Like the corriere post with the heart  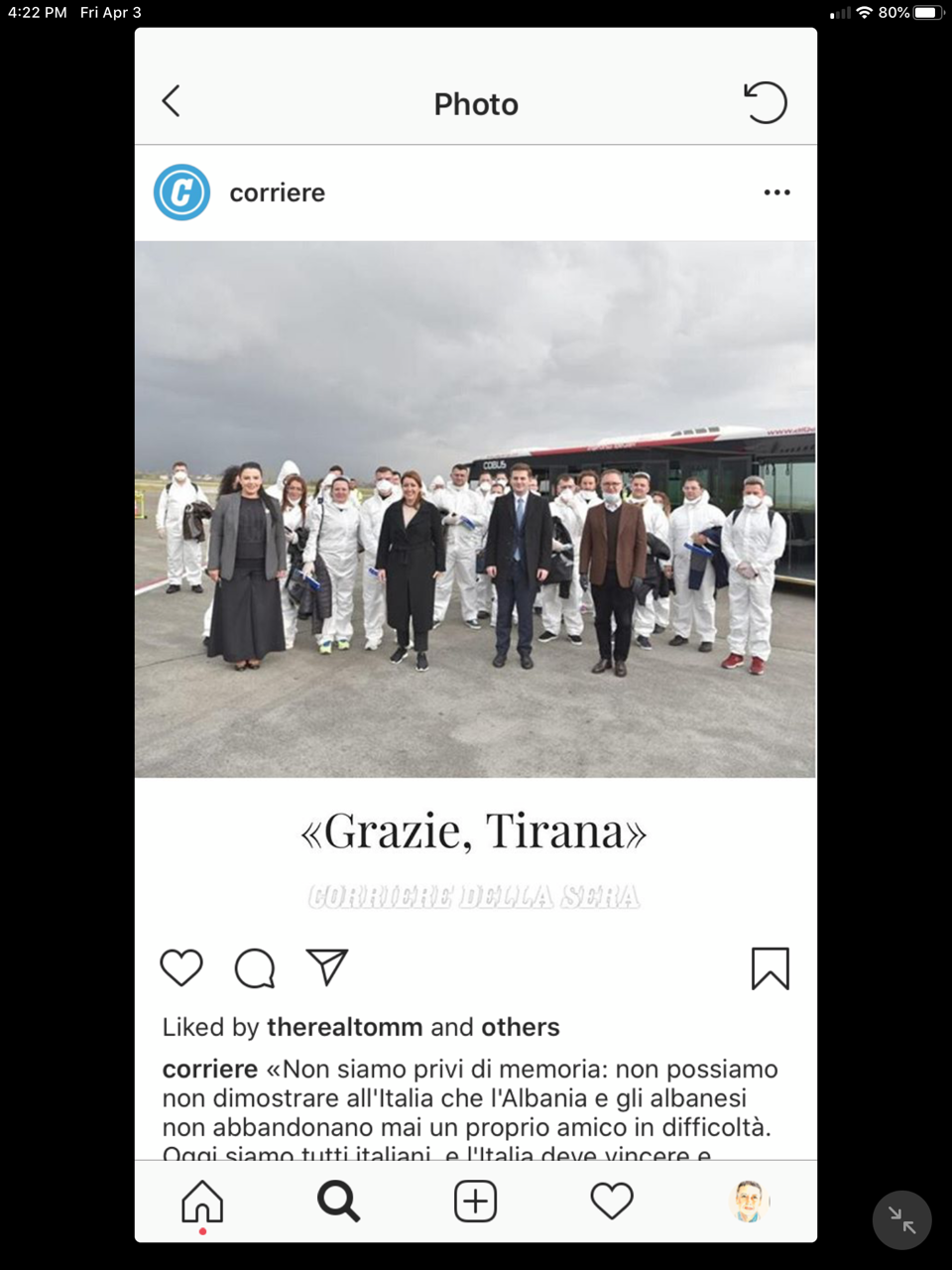tap(181, 967)
